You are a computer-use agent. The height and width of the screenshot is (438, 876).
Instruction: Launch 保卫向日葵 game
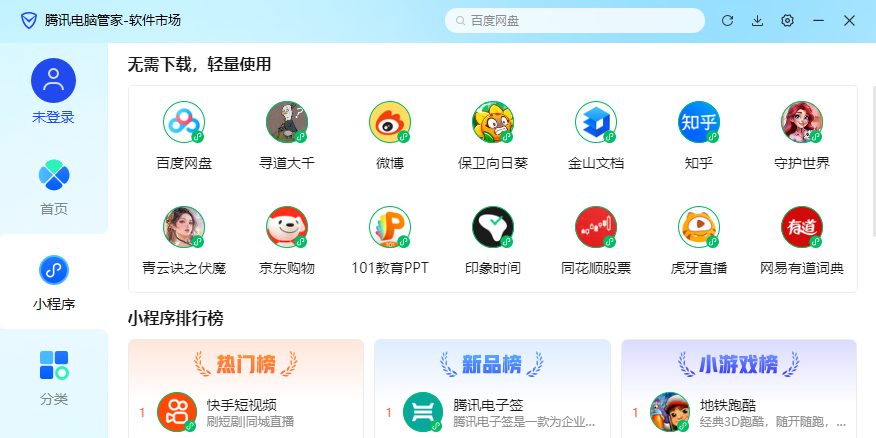tap(492, 123)
